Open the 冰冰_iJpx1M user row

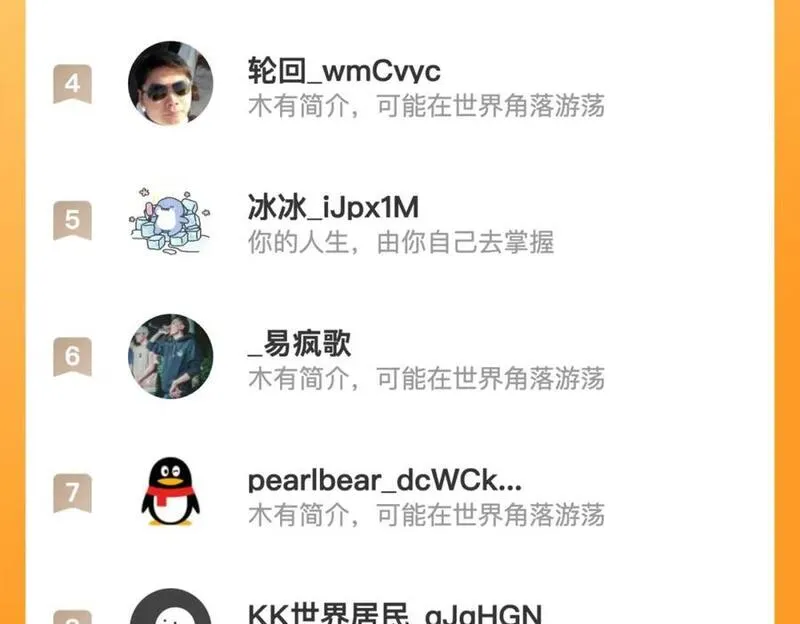399,220
